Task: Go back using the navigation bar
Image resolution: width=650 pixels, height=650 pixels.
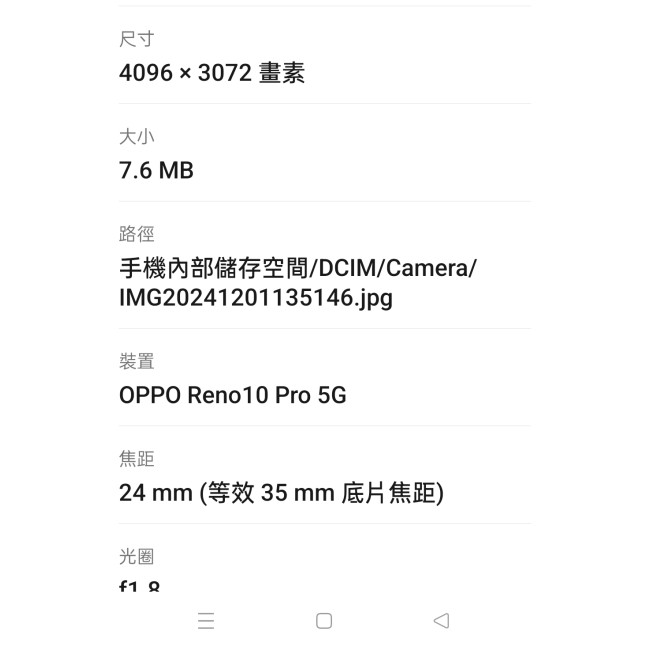Action: pyautogui.click(x=441, y=621)
